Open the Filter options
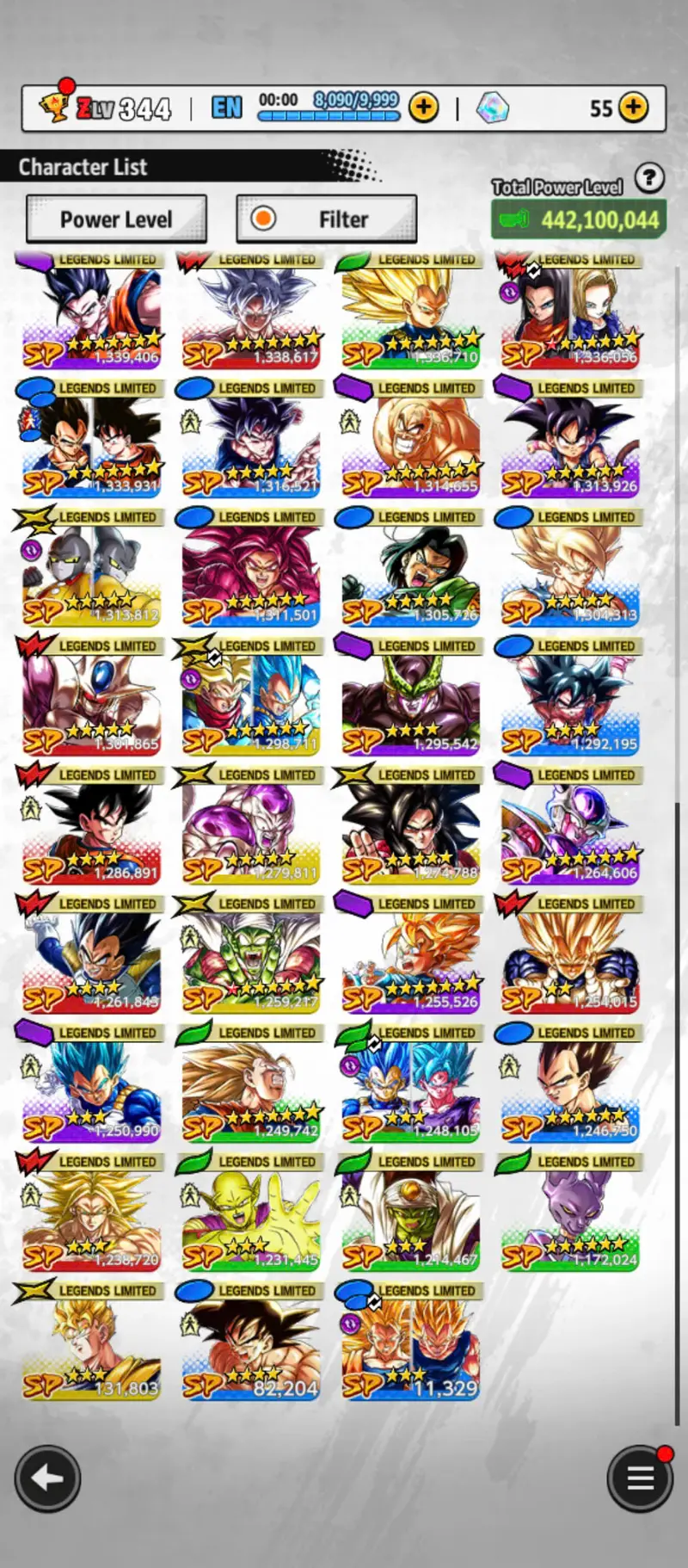This screenshot has height=1568, width=688. click(x=327, y=219)
